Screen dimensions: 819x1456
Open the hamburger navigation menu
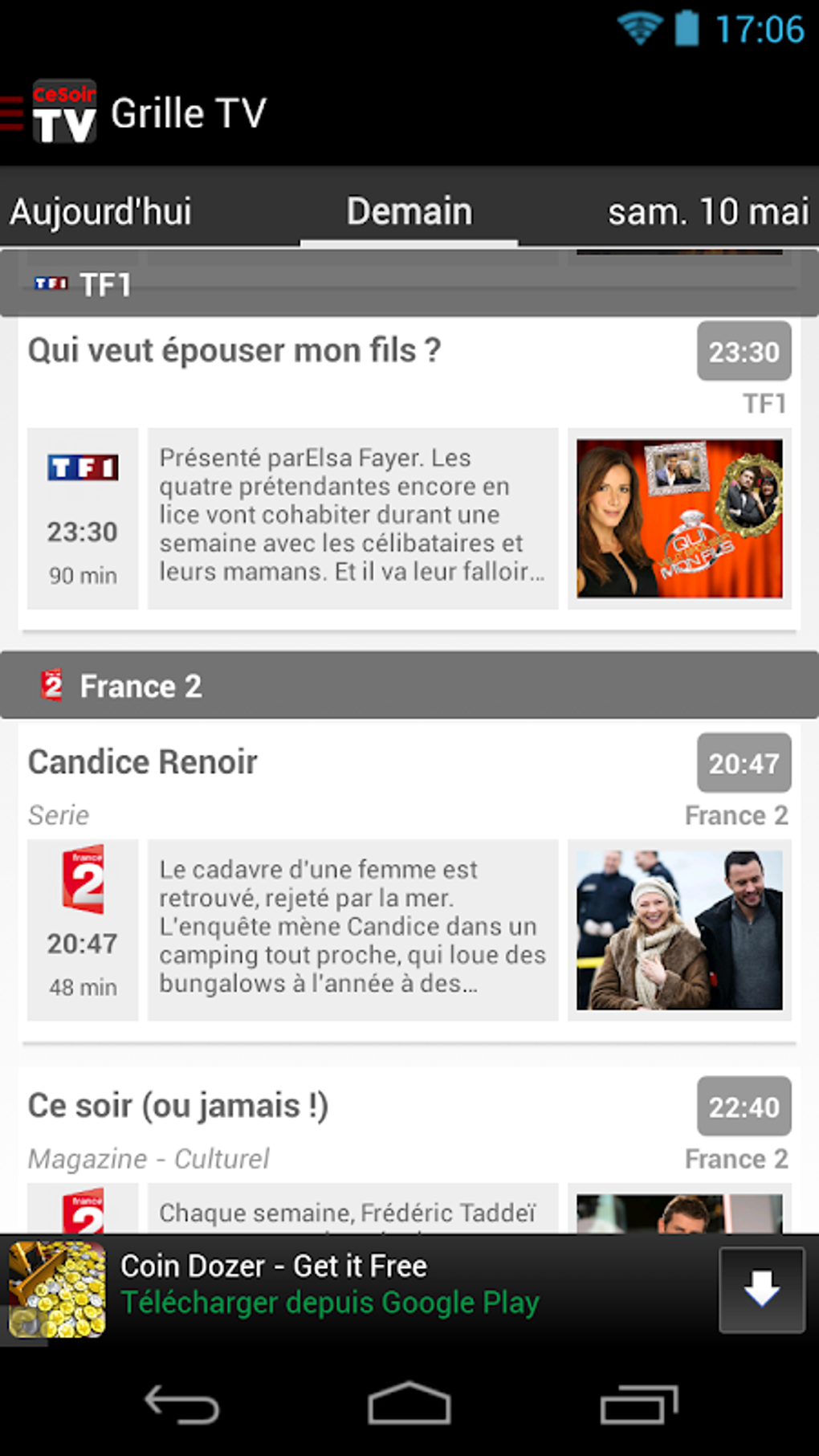(10, 112)
